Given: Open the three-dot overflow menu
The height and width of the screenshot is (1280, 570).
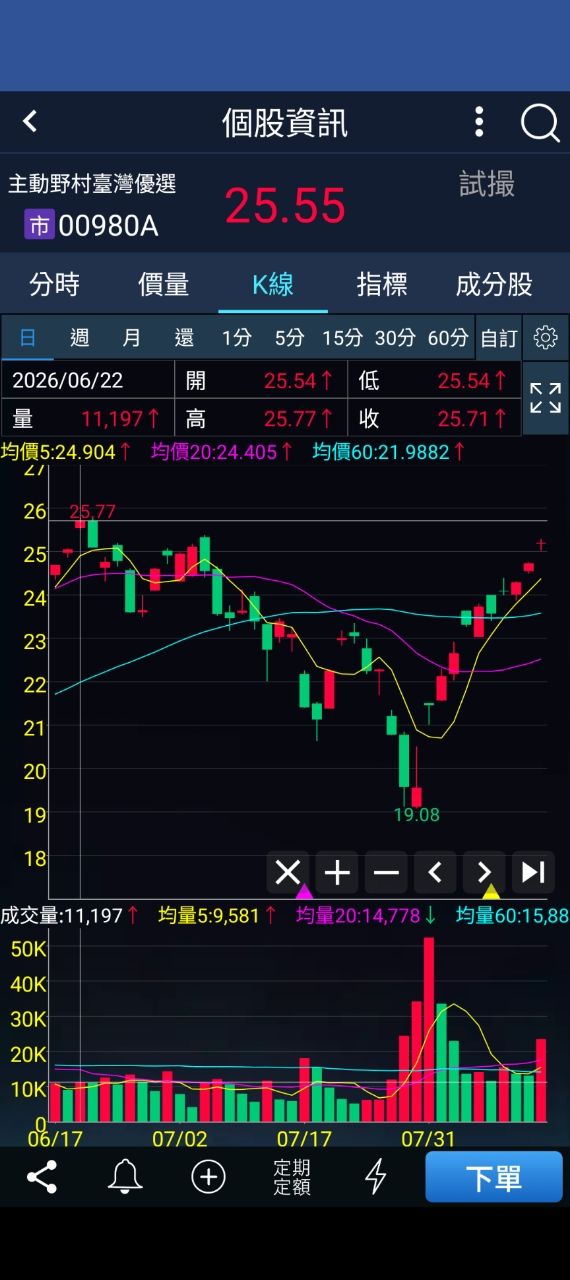Looking at the screenshot, I should [479, 122].
